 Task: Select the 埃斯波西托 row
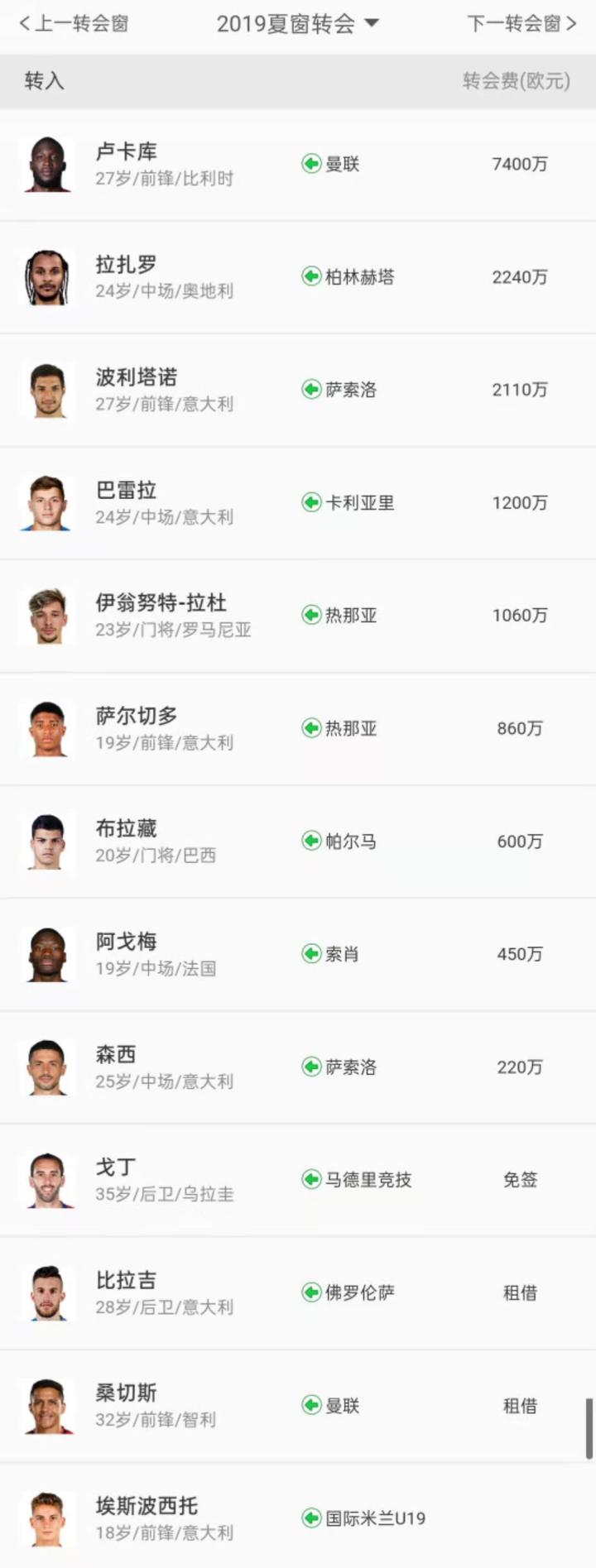[298, 1518]
